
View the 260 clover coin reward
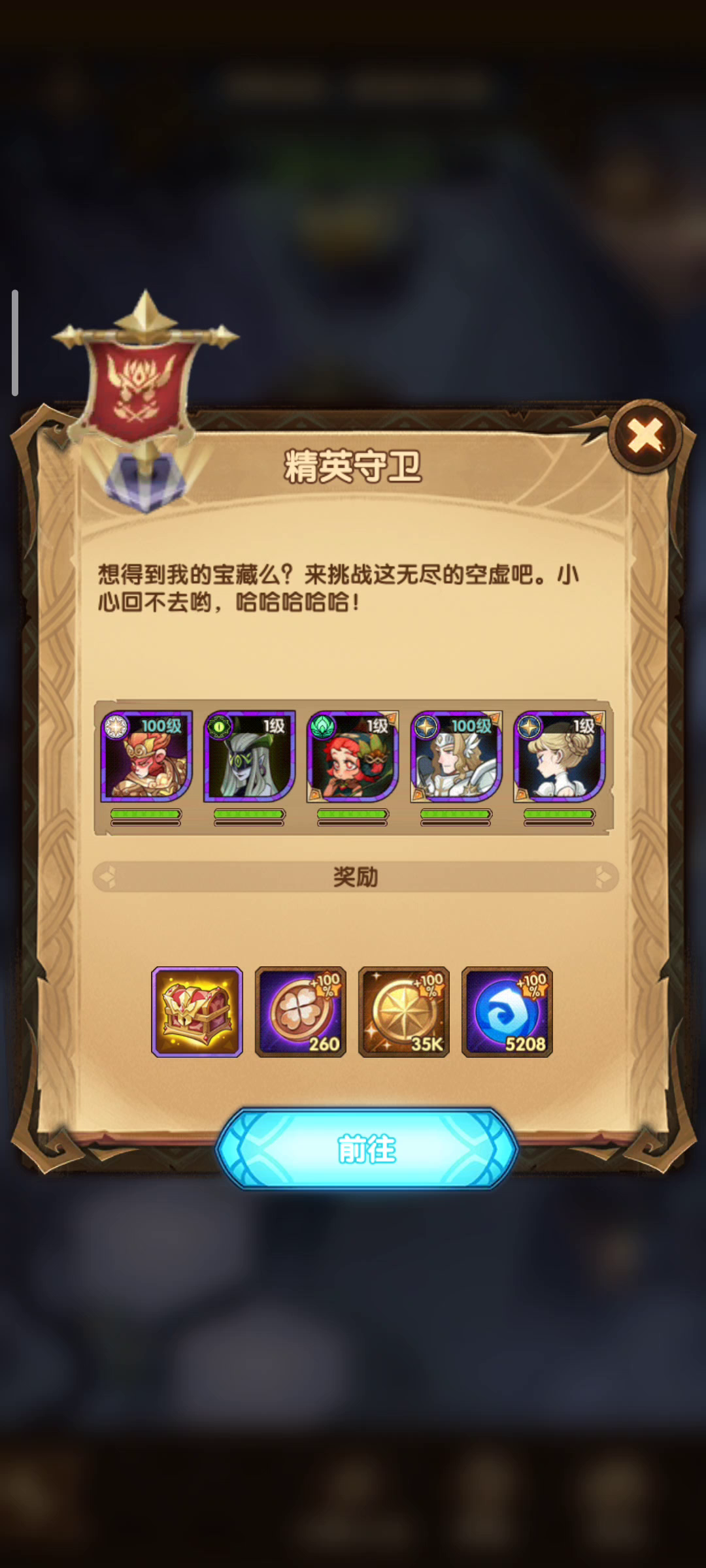click(x=300, y=1012)
